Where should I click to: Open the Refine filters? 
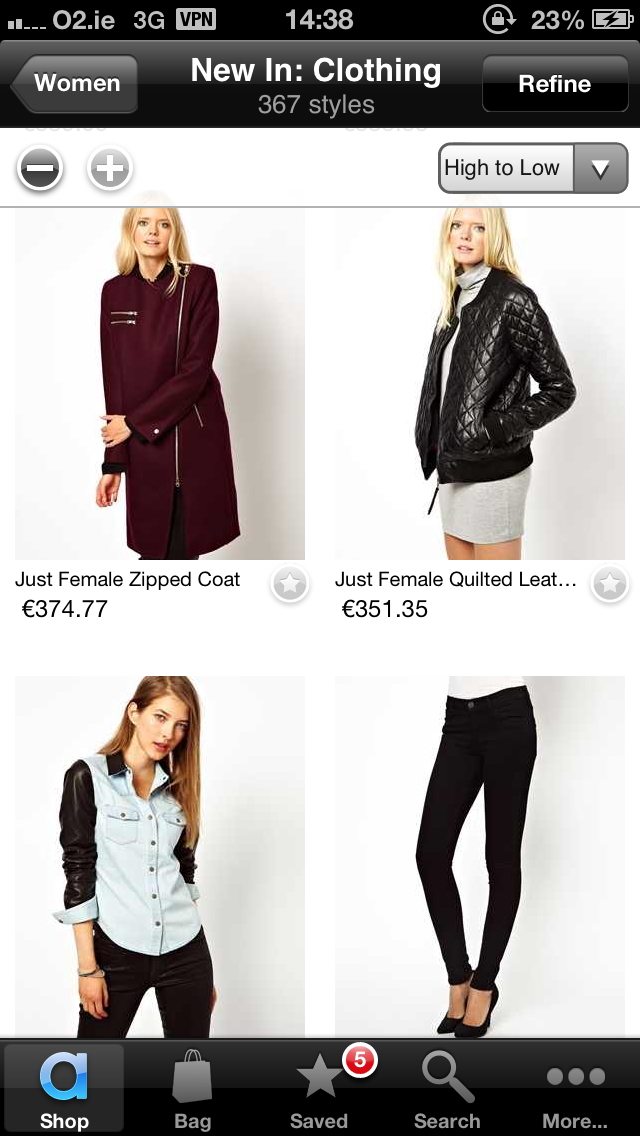[x=554, y=84]
